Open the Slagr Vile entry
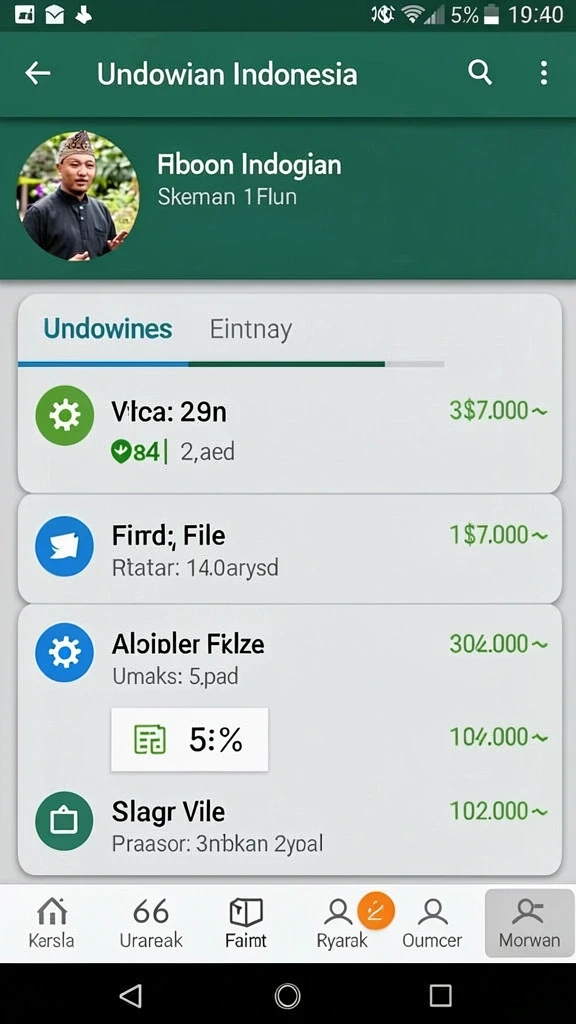Viewport: 576px width, 1024px height. [x=289, y=824]
